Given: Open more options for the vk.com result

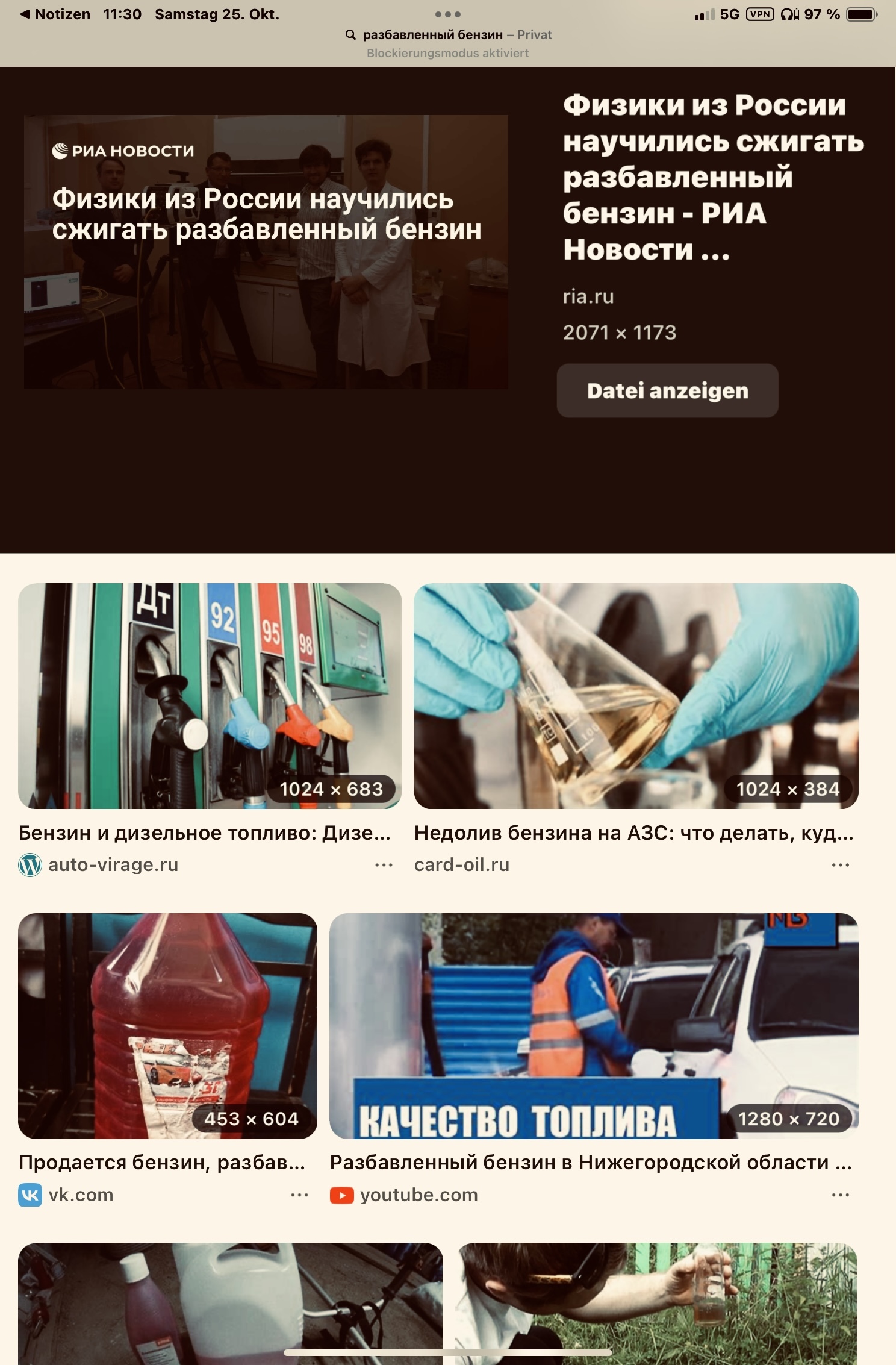Looking at the screenshot, I should (x=299, y=1195).
